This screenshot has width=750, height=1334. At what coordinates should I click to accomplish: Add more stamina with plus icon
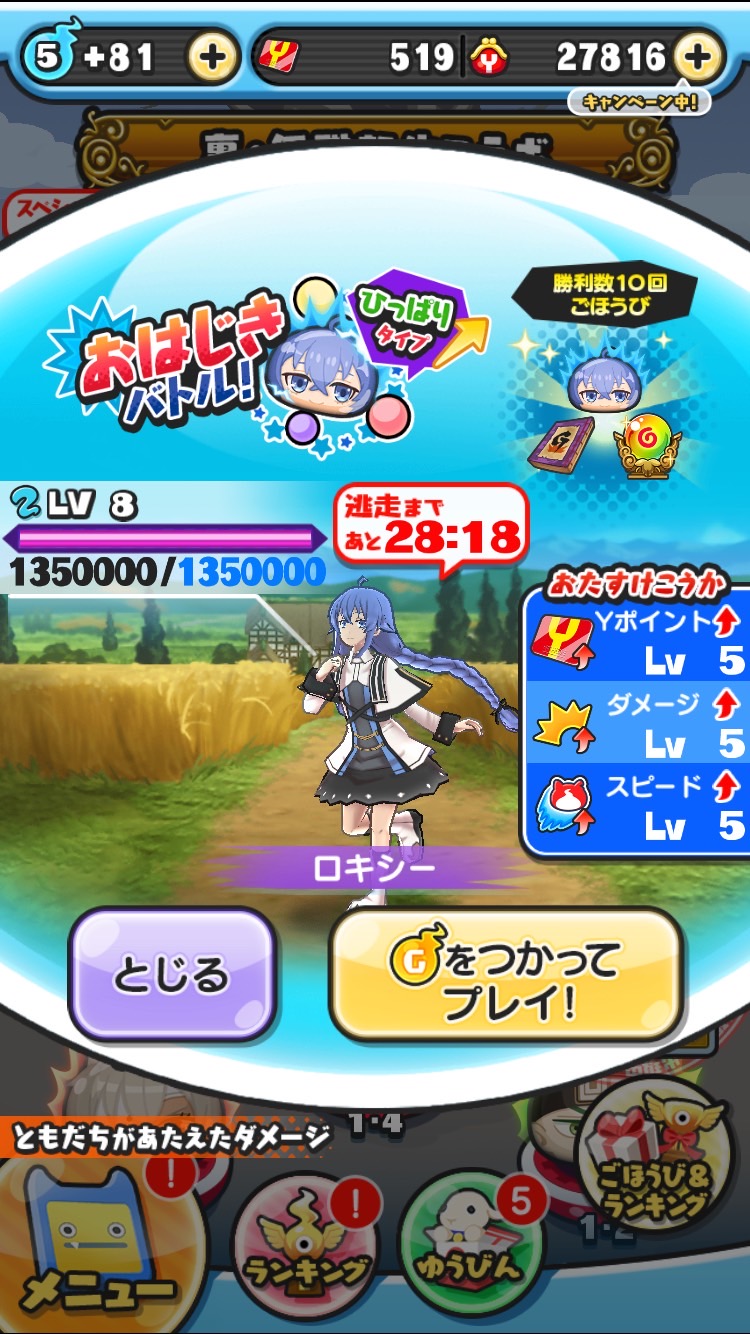coord(212,58)
